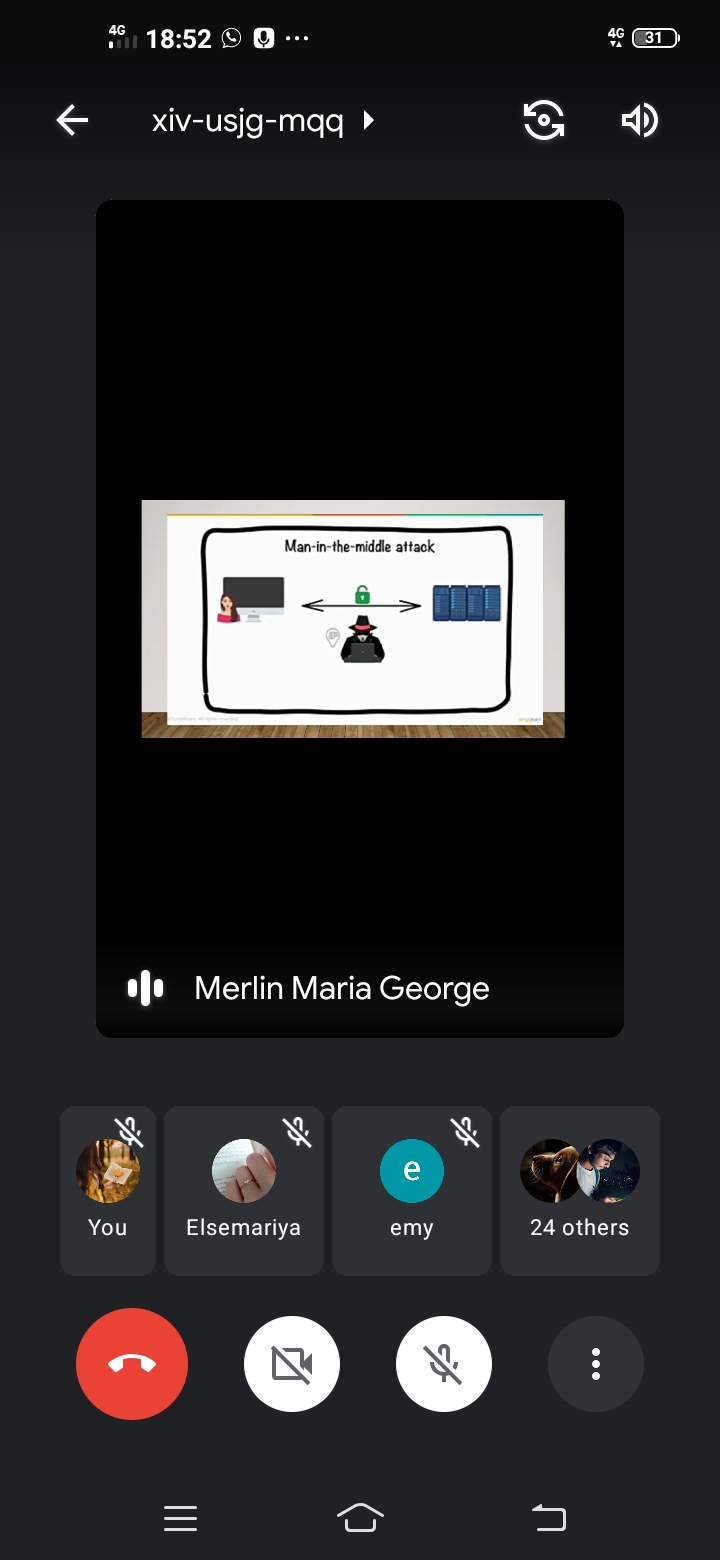Image resolution: width=720 pixels, height=1560 pixels.
Task: Unmute the microphone
Action: pyautogui.click(x=444, y=1364)
